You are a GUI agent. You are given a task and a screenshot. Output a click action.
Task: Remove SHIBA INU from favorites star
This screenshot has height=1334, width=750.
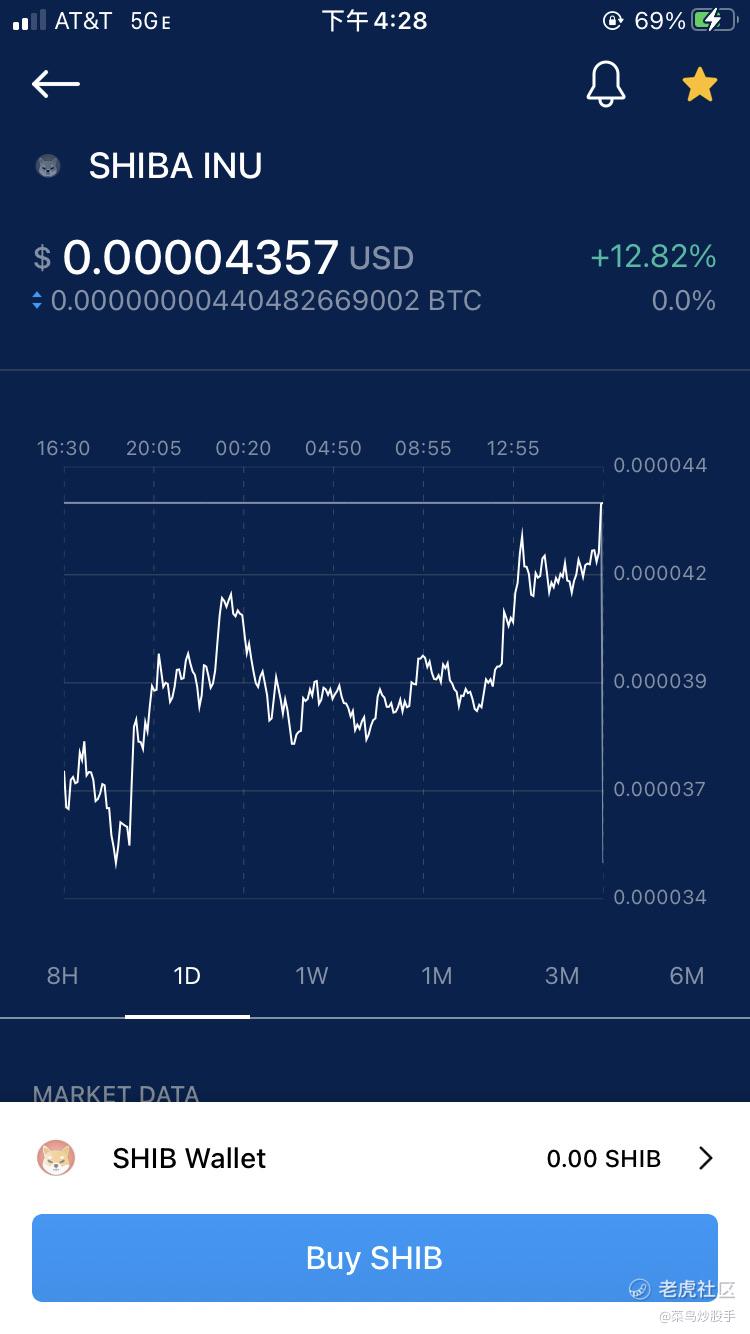[x=699, y=84]
